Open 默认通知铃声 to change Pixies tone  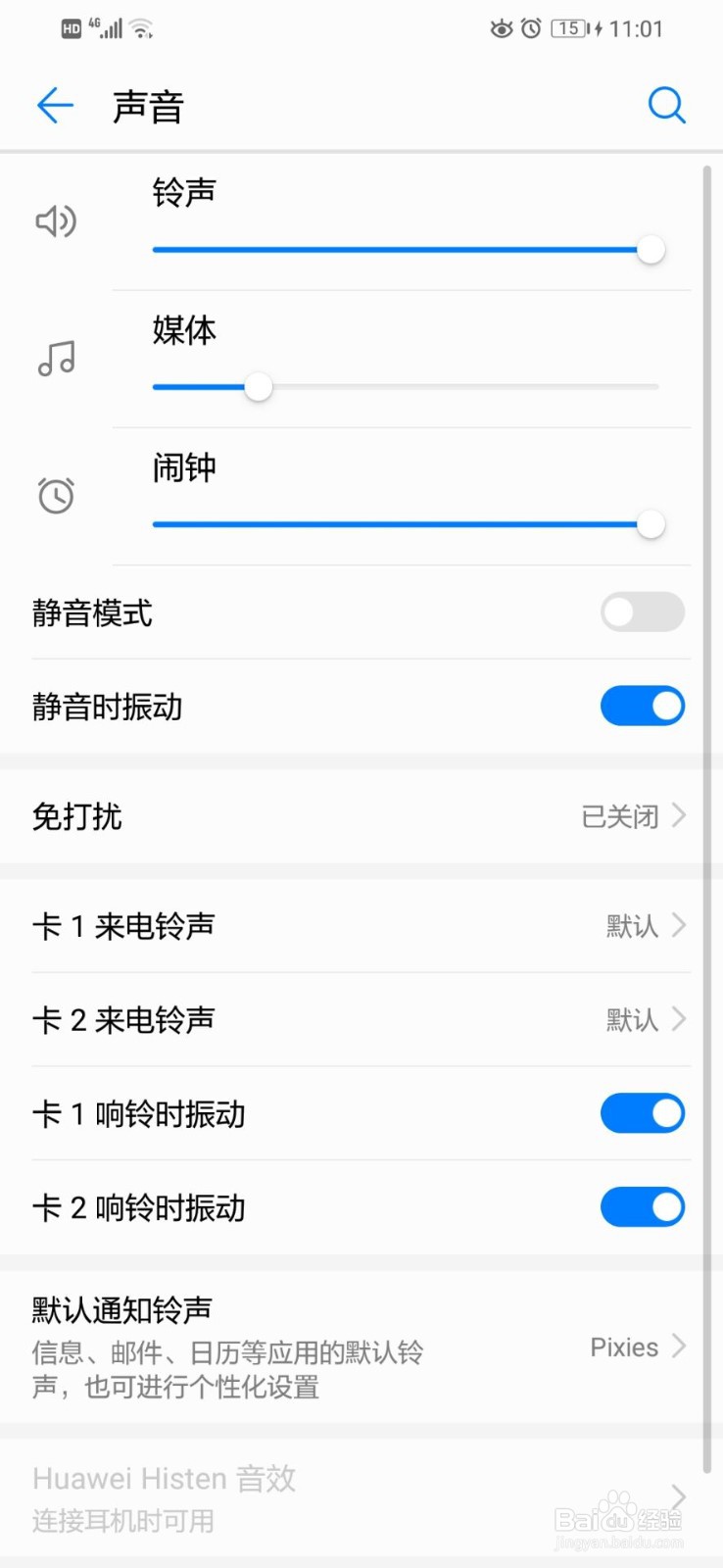(x=361, y=1347)
